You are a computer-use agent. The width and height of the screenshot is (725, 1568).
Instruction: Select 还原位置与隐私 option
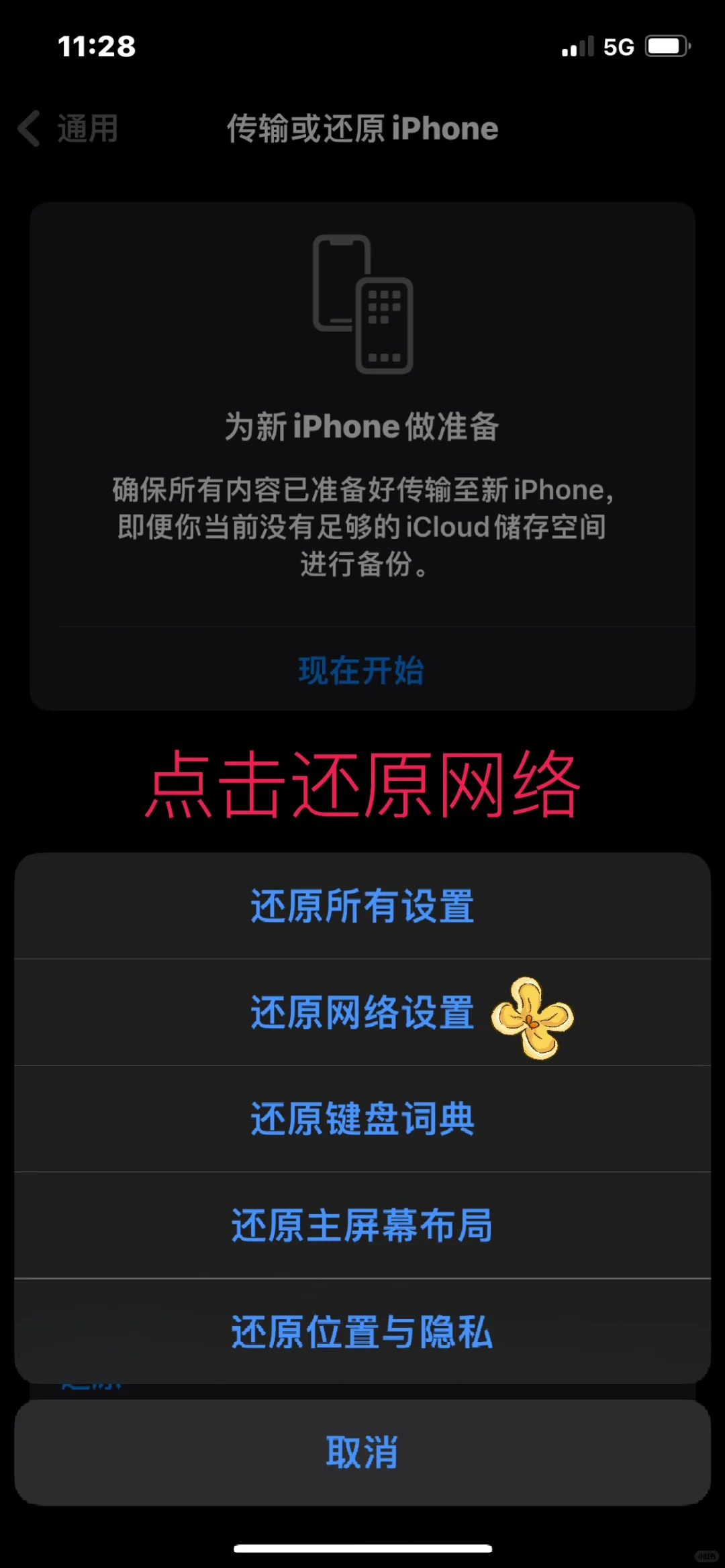tap(362, 1334)
